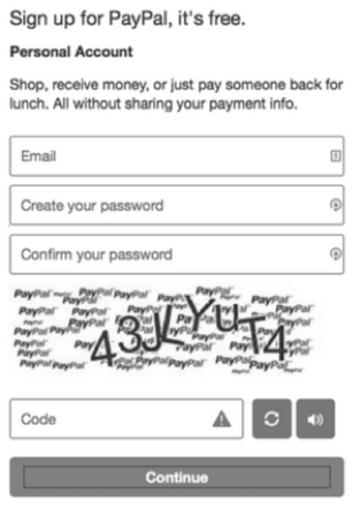Refresh the CAPTCHA image
Image resolution: width=362 pixels, height=518 pixels.
pyautogui.click(x=272, y=419)
